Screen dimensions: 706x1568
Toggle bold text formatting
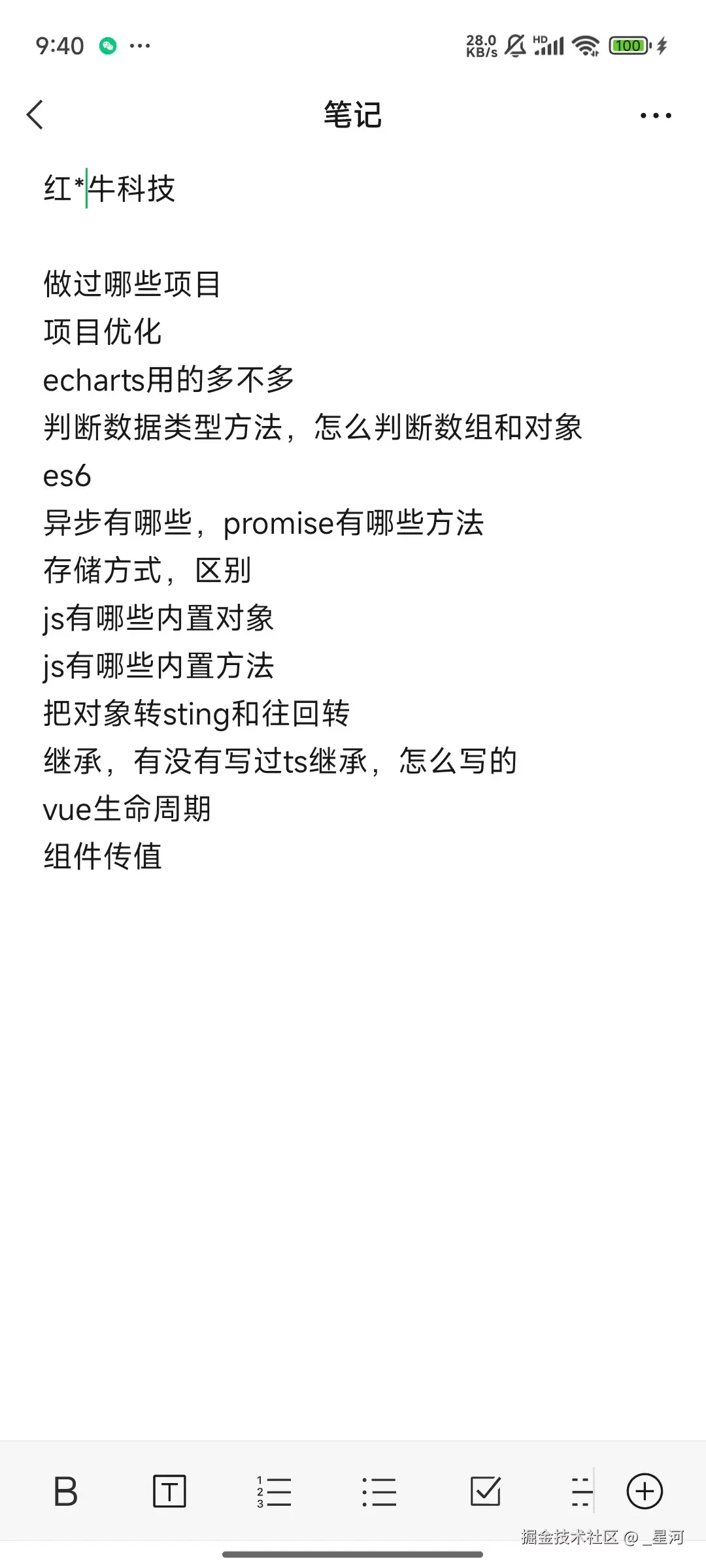tap(65, 1492)
